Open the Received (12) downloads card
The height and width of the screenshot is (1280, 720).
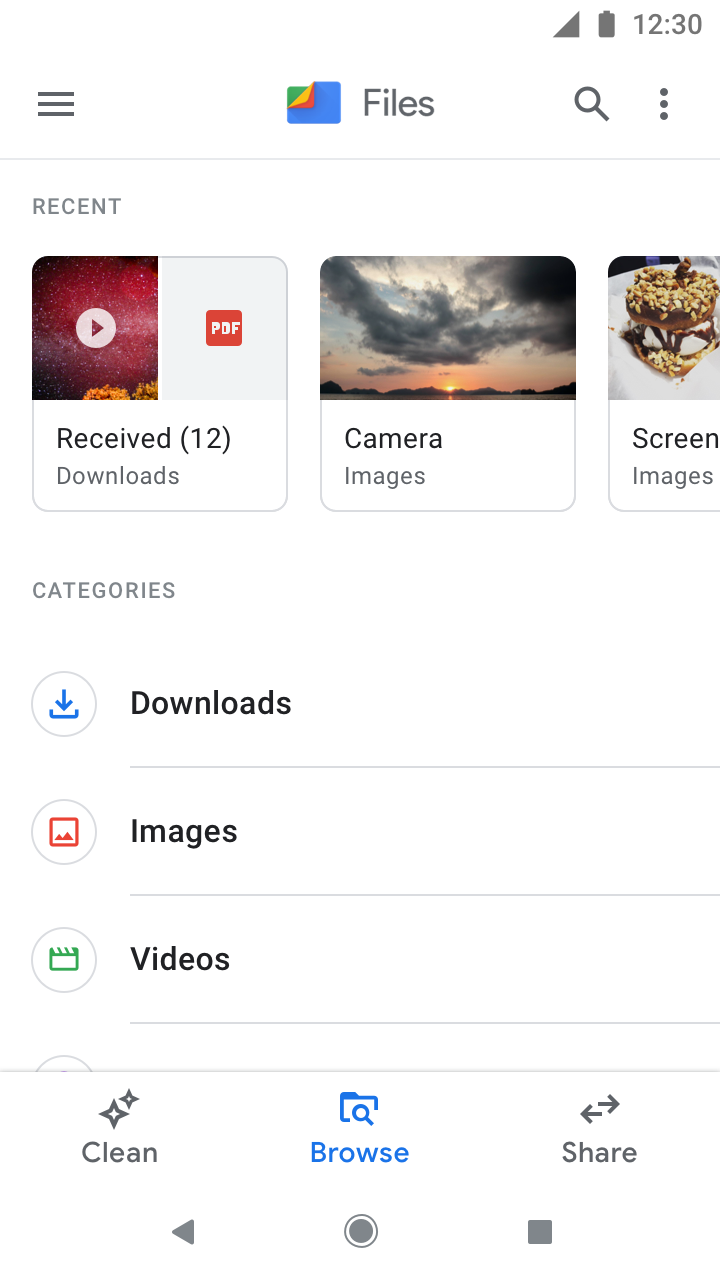pyautogui.click(x=160, y=384)
